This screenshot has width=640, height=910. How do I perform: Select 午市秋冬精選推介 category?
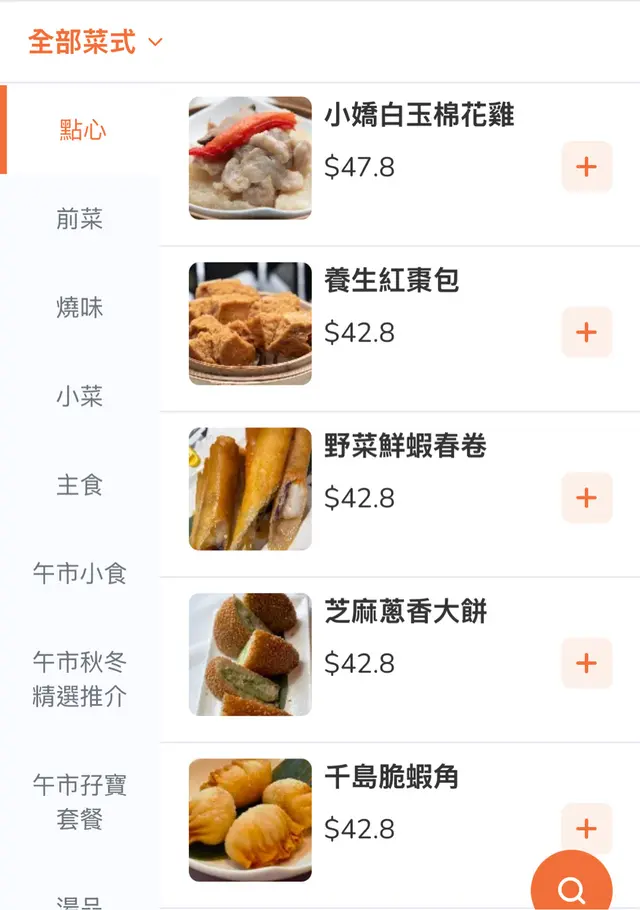pos(80,679)
